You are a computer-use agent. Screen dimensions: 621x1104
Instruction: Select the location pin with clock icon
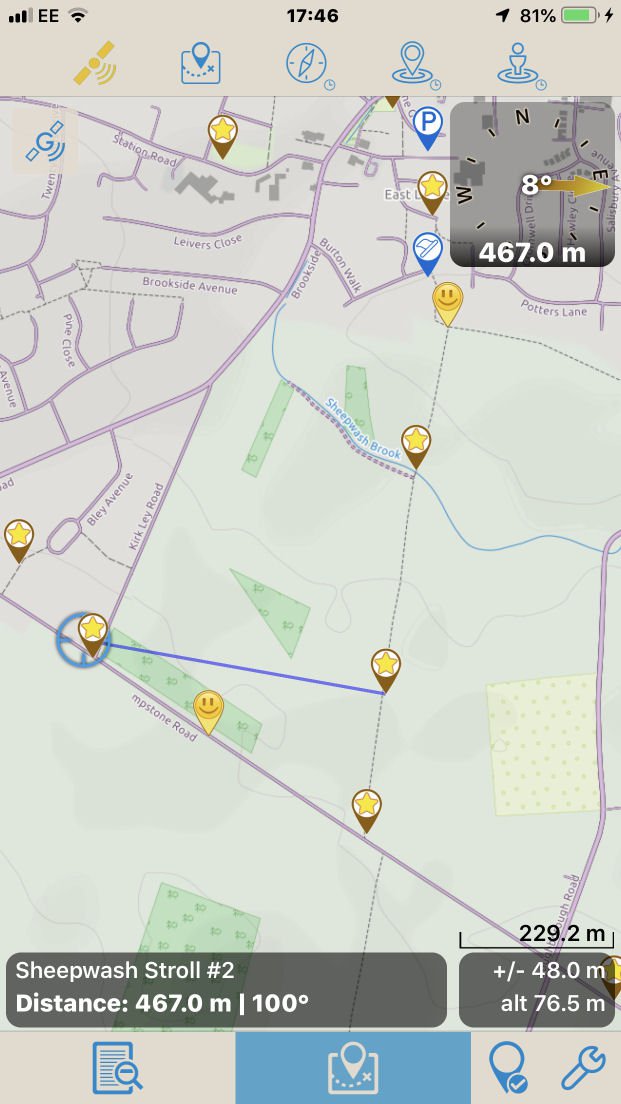click(x=415, y=65)
